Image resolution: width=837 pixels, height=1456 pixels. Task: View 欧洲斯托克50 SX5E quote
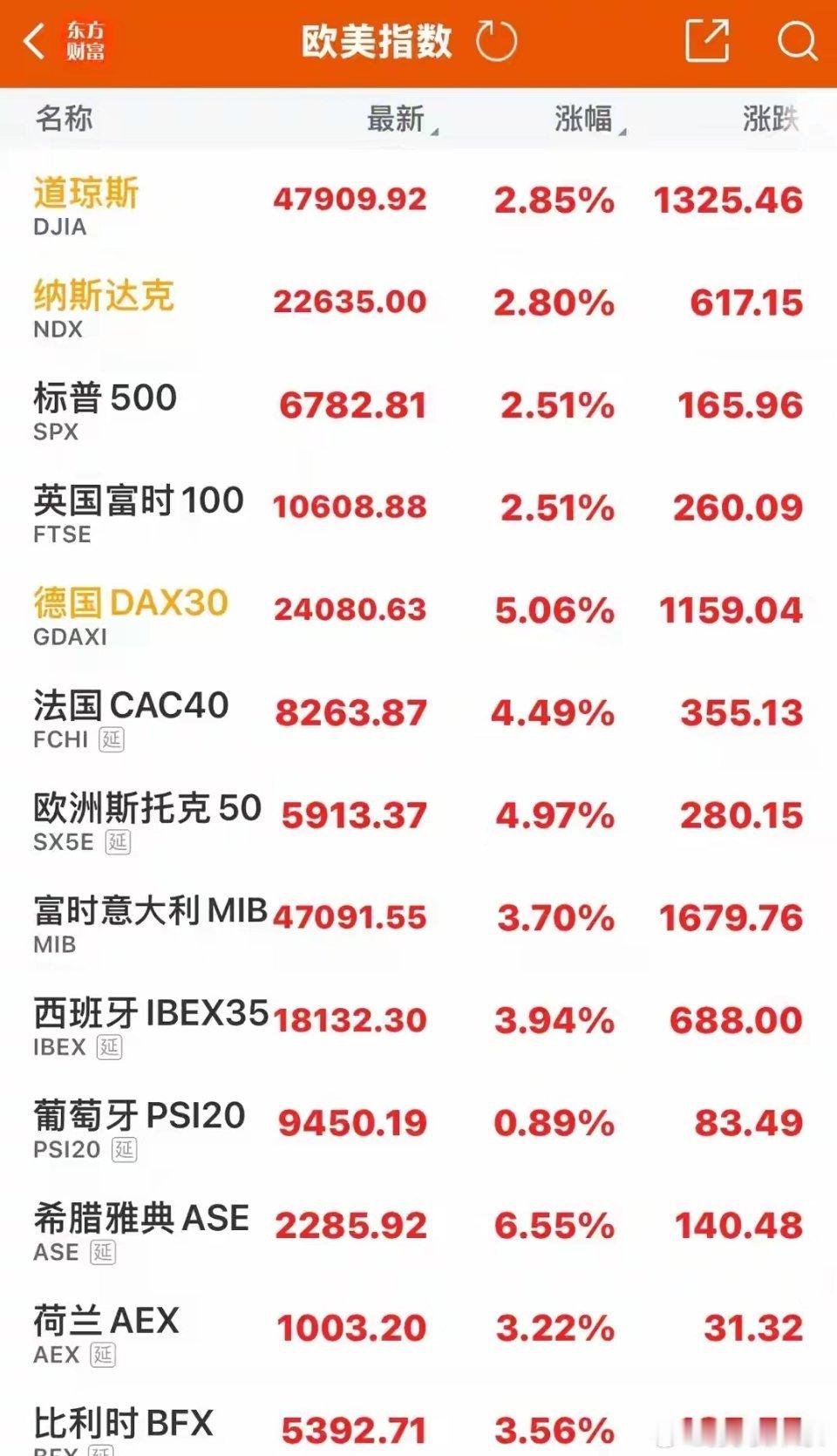pyautogui.click(x=418, y=817)
